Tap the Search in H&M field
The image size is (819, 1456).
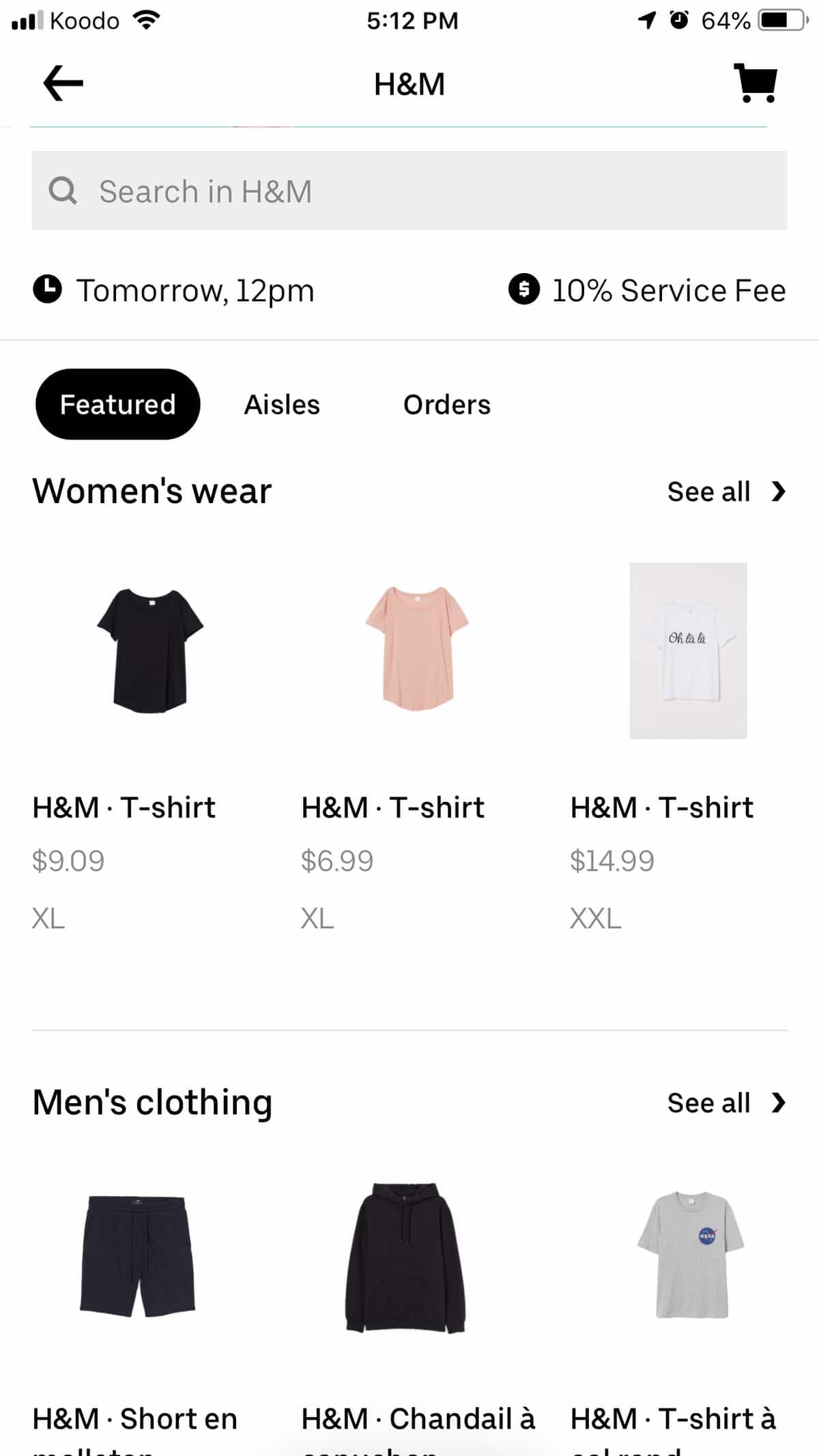tap(409, 190)
